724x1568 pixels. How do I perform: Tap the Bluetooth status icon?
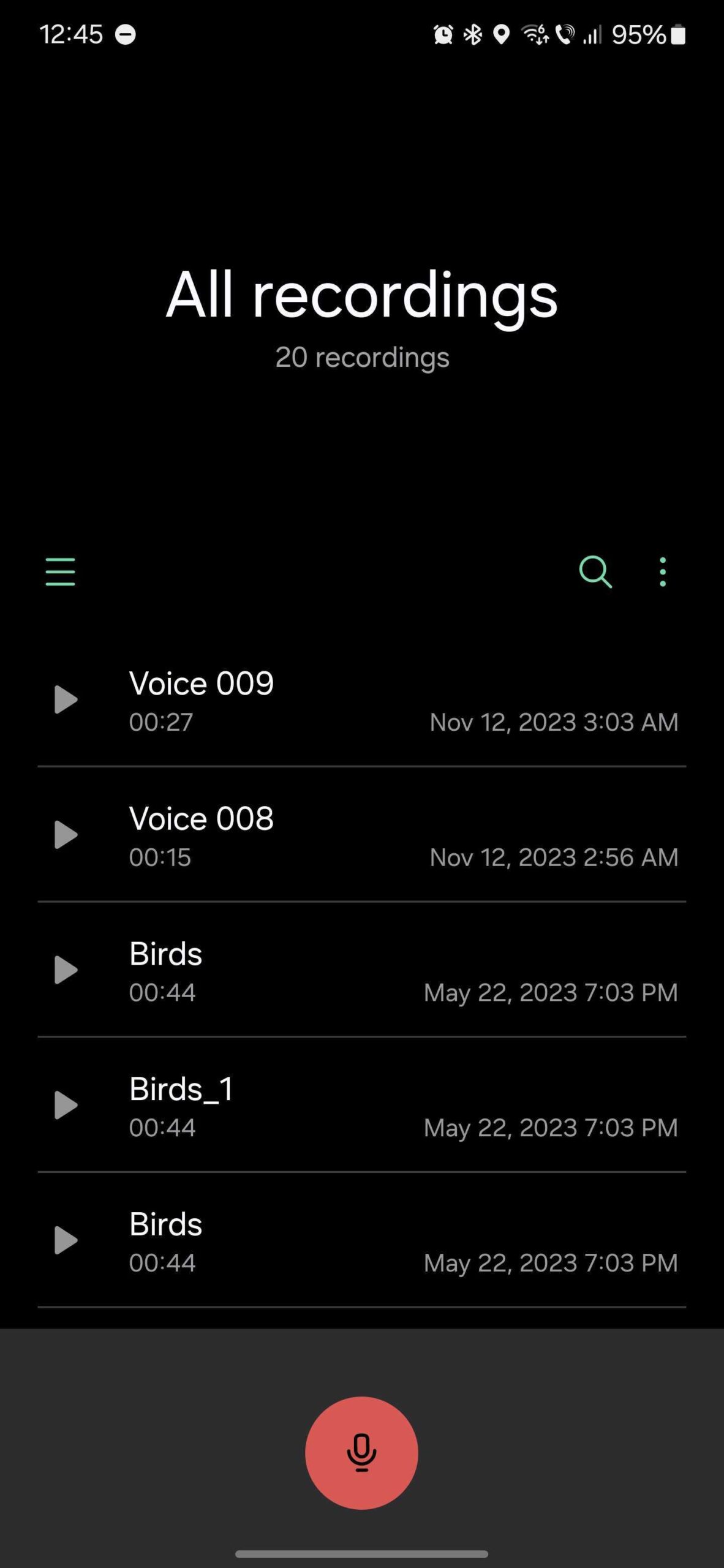coord(472,35)
